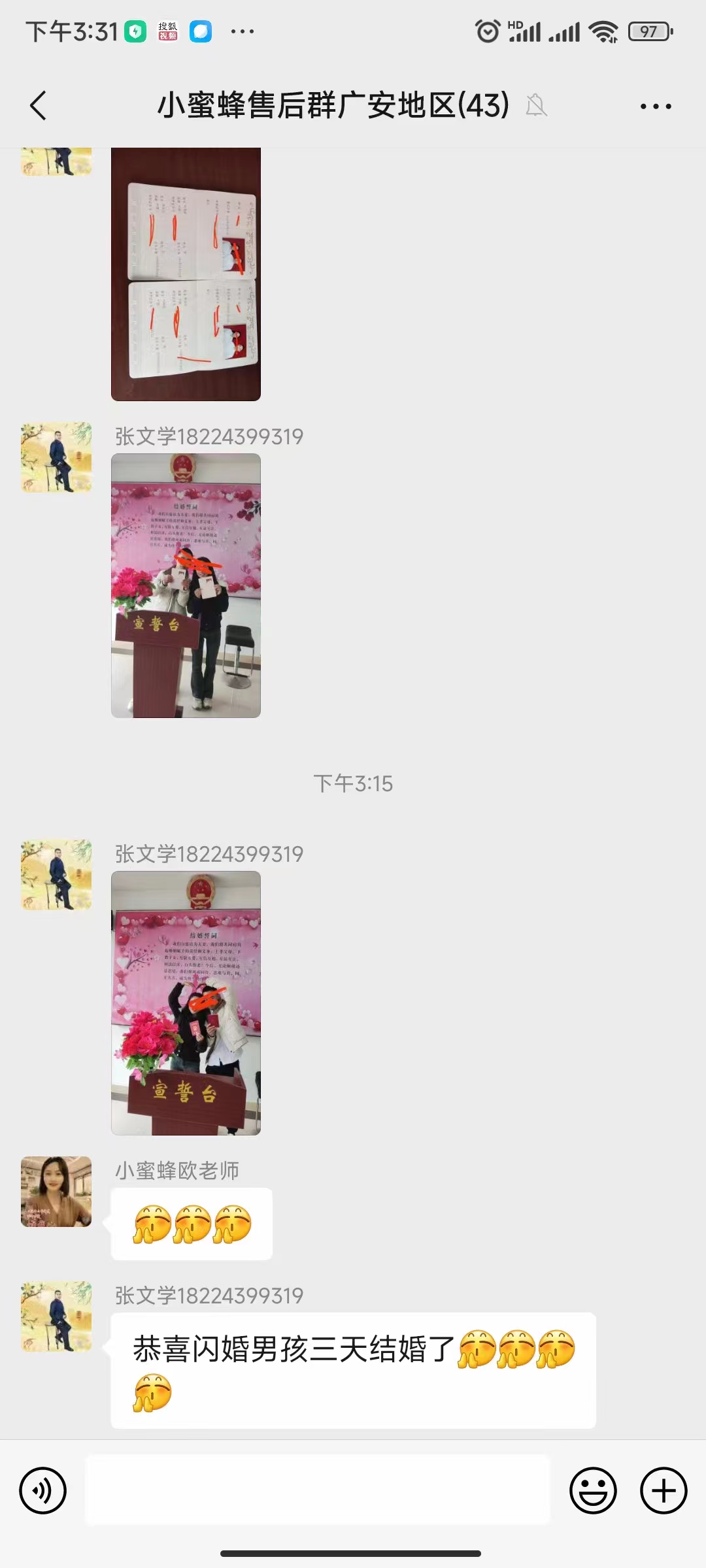This screenshot has width=706, height=1568.
Task: Open the marriage certificates photo
Action: 186,274
